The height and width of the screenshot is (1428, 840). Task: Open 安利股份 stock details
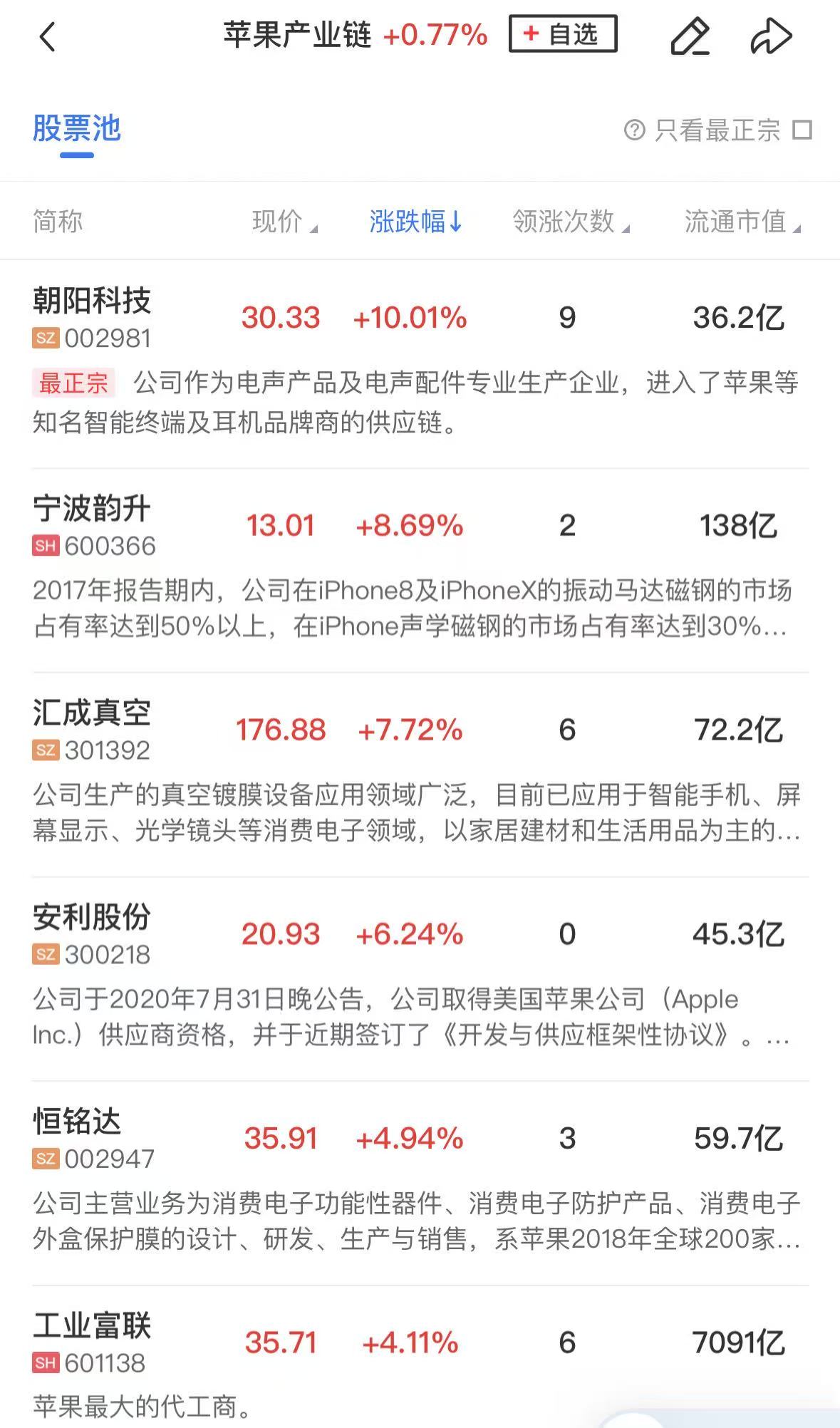point(92,918)
